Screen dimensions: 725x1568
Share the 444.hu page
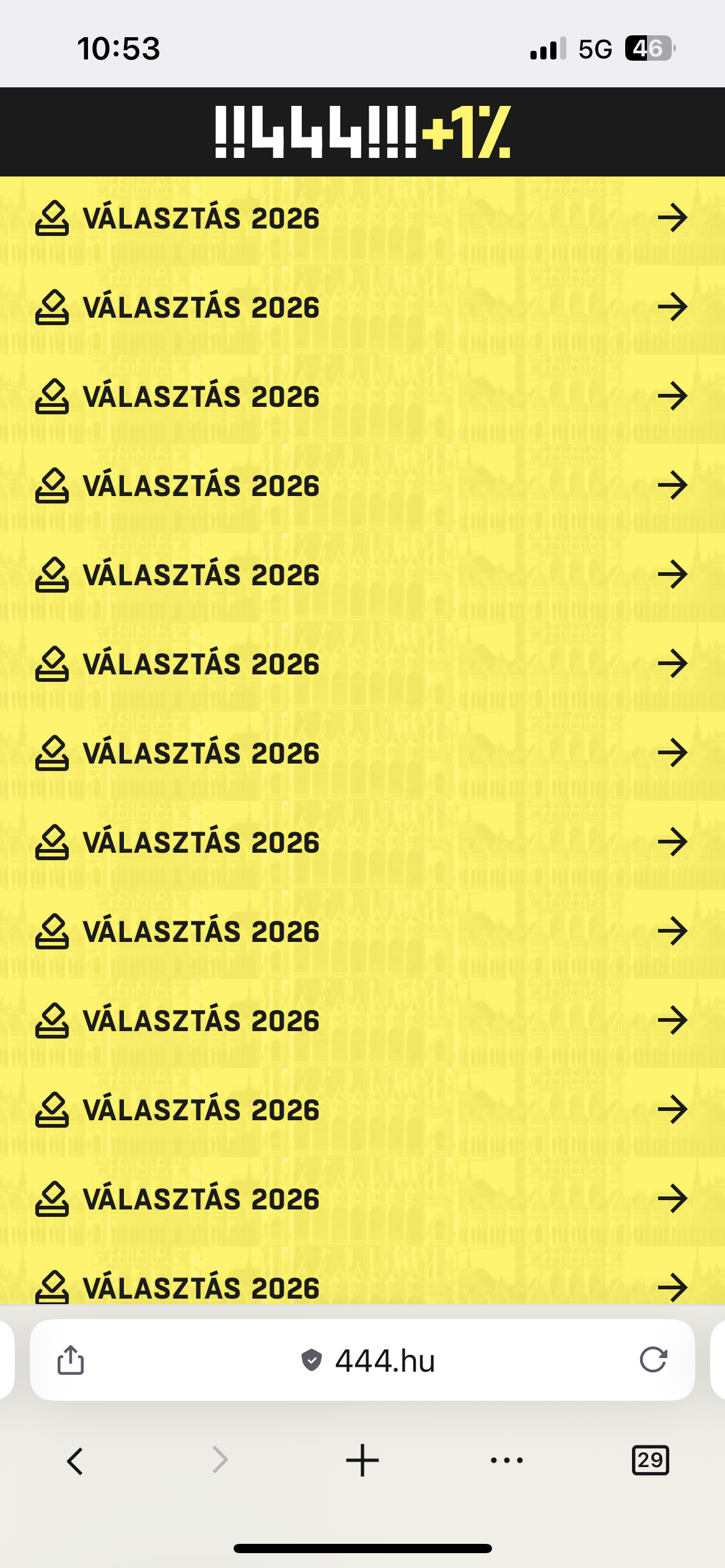pyautogui.click(x=71, y=1361)
